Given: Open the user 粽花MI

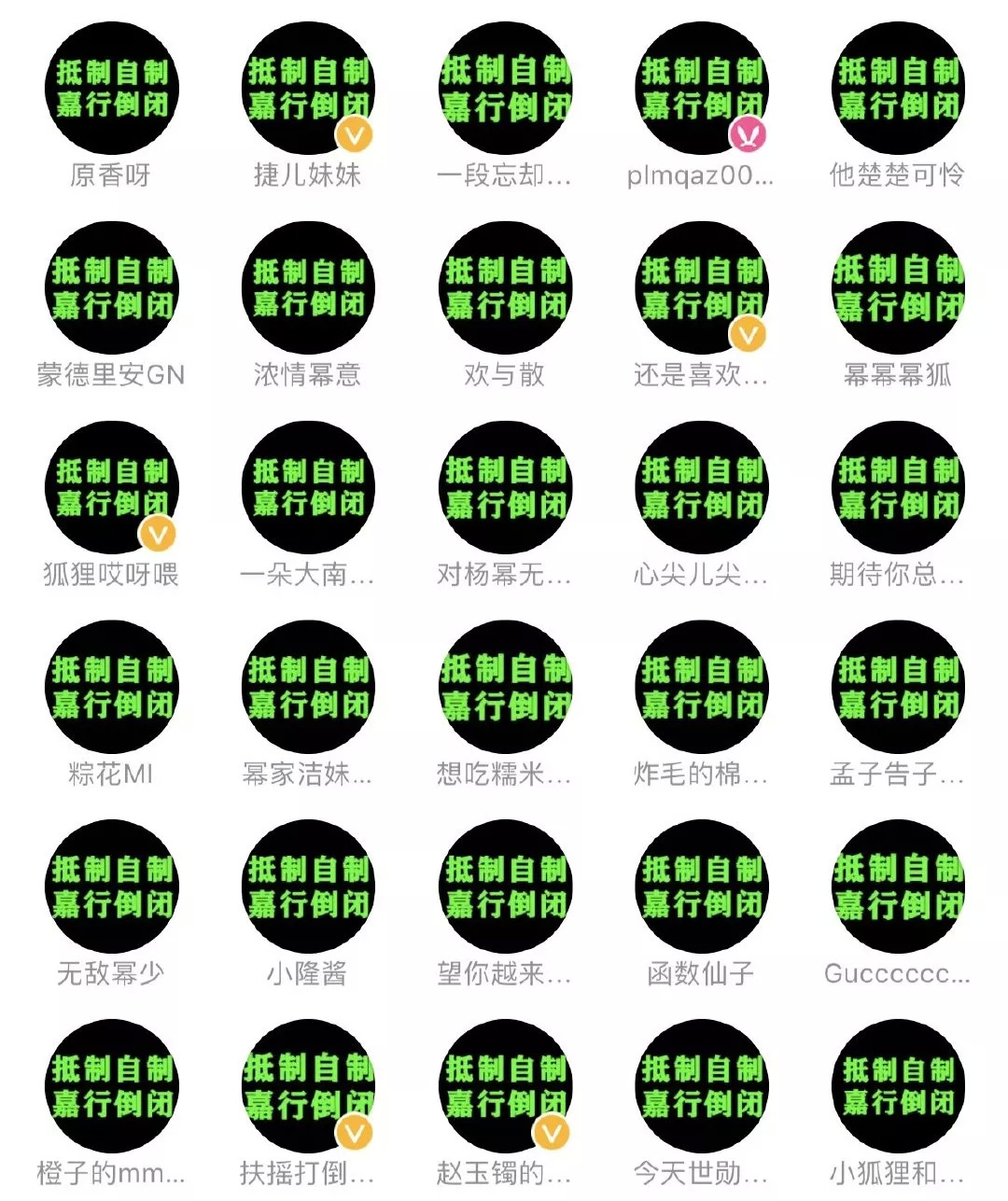Looking at the screenshot, I should pos(111,687).
